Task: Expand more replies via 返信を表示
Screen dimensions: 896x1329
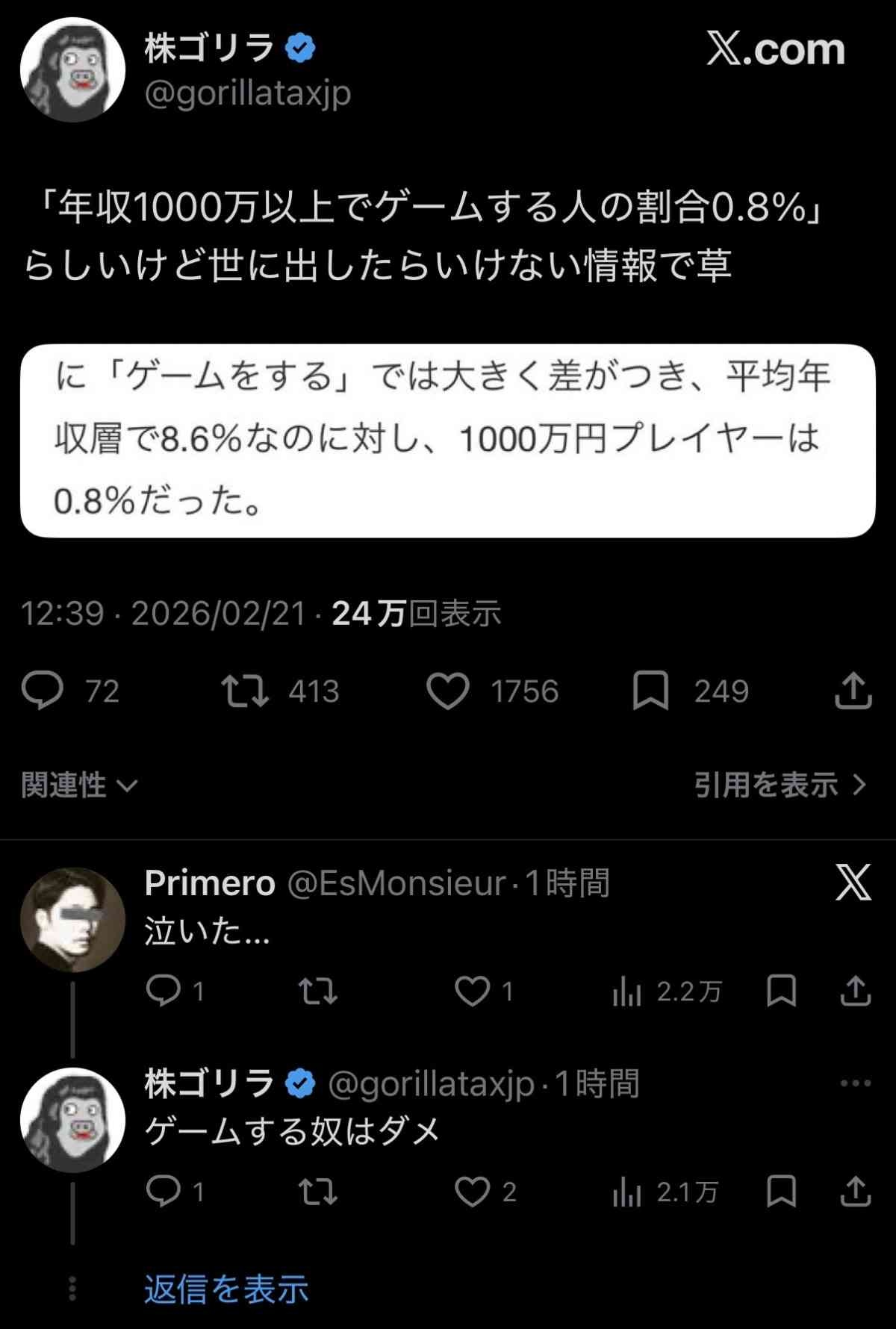Action: click(226, 1289)
